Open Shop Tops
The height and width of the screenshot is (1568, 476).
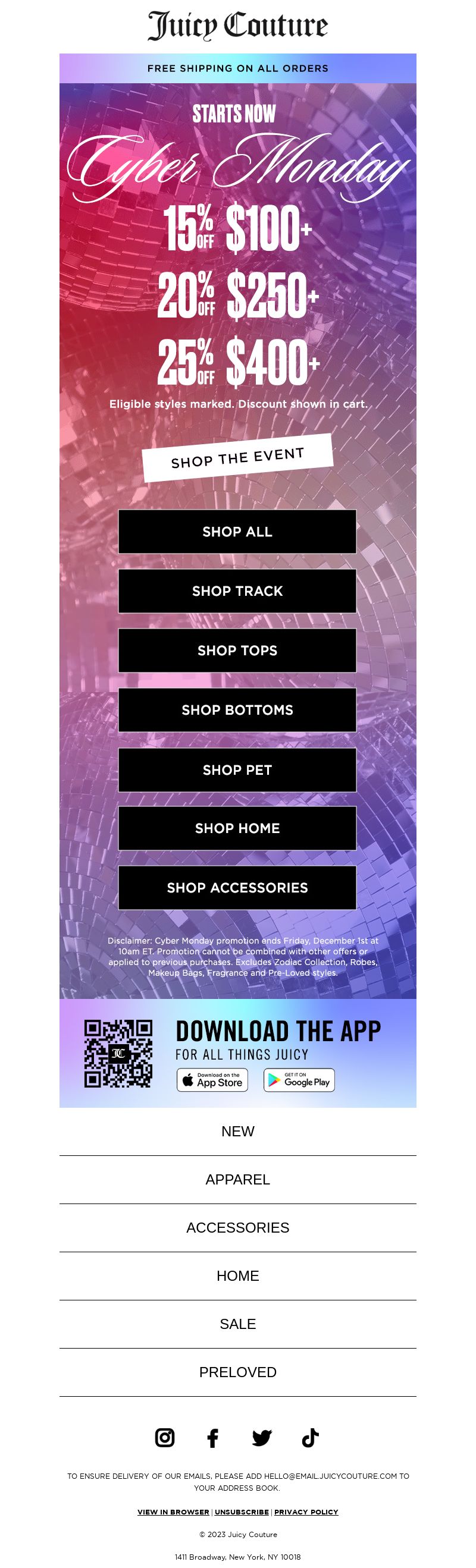[x=237, y=650]
